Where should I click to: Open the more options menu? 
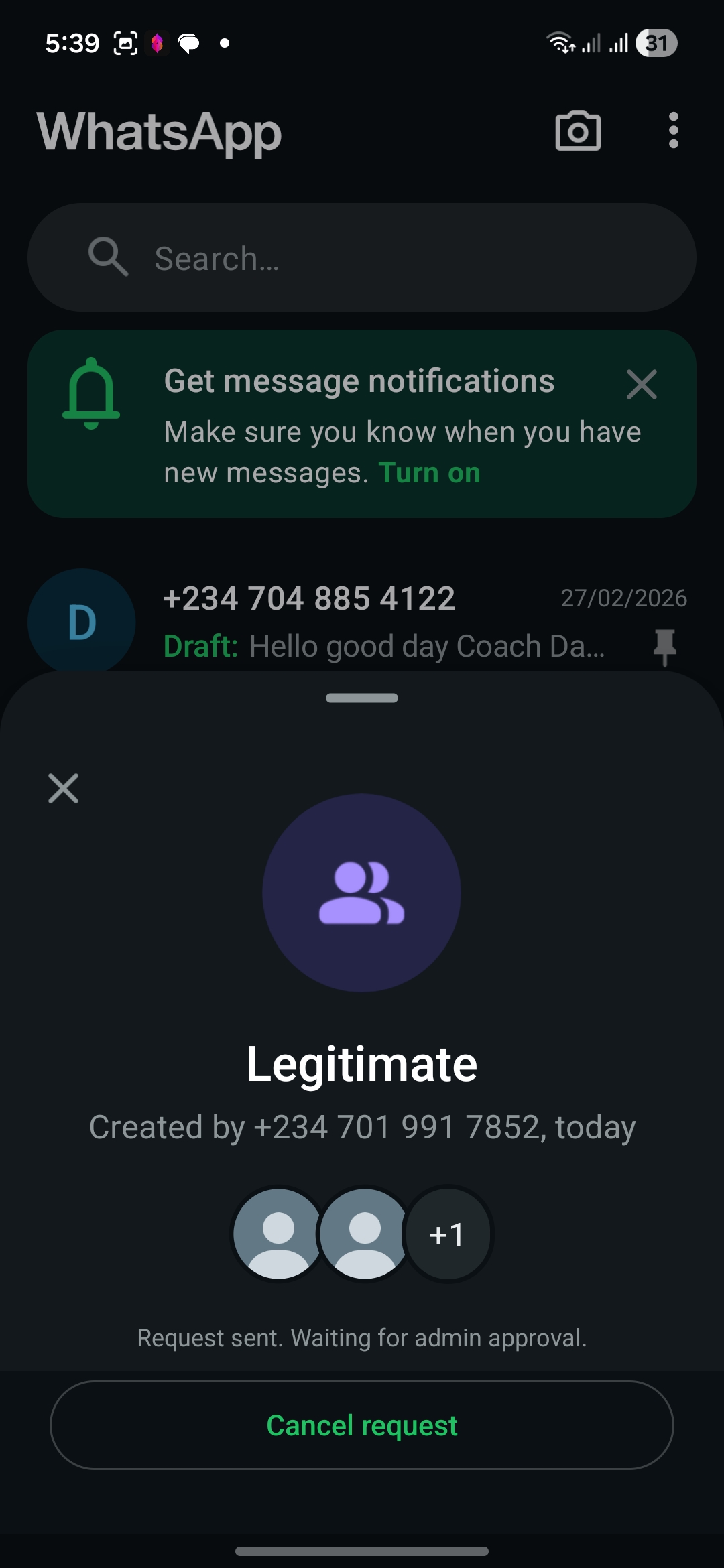[x=673, y=131]
